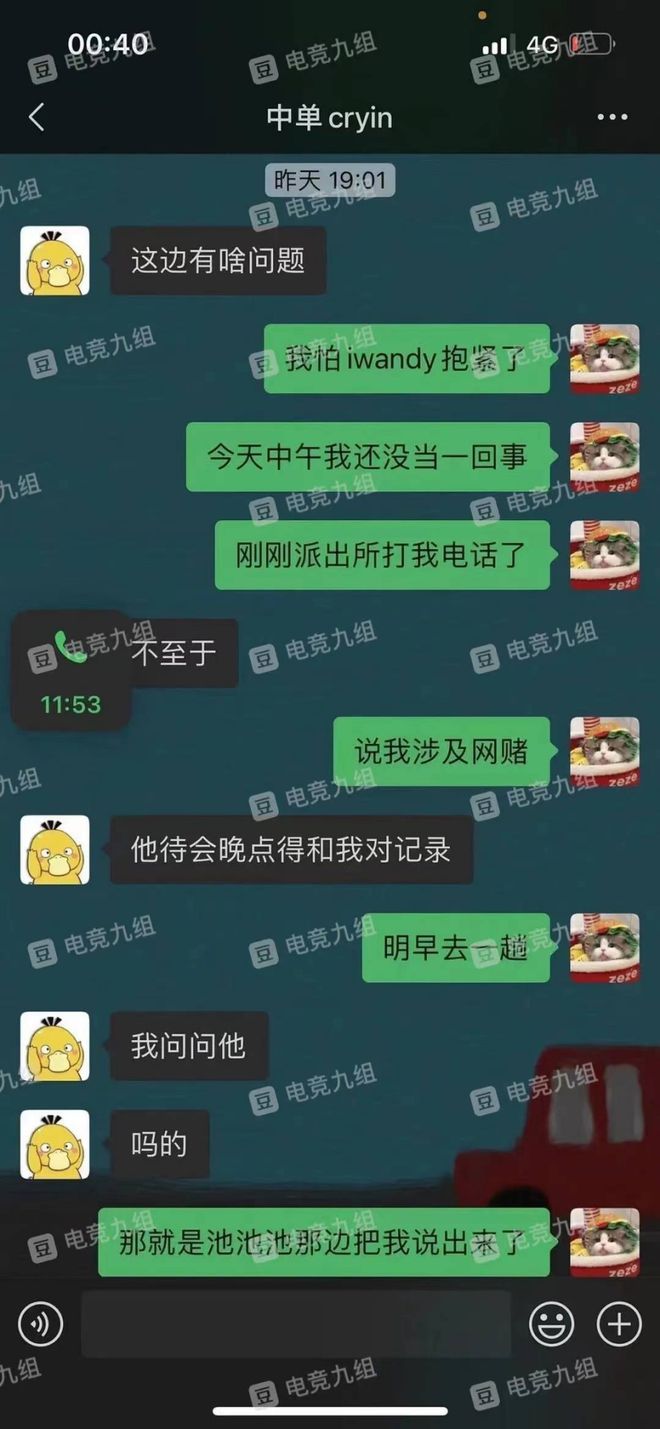
Task: Go back to the chat list
Action: tap(37, 118)
